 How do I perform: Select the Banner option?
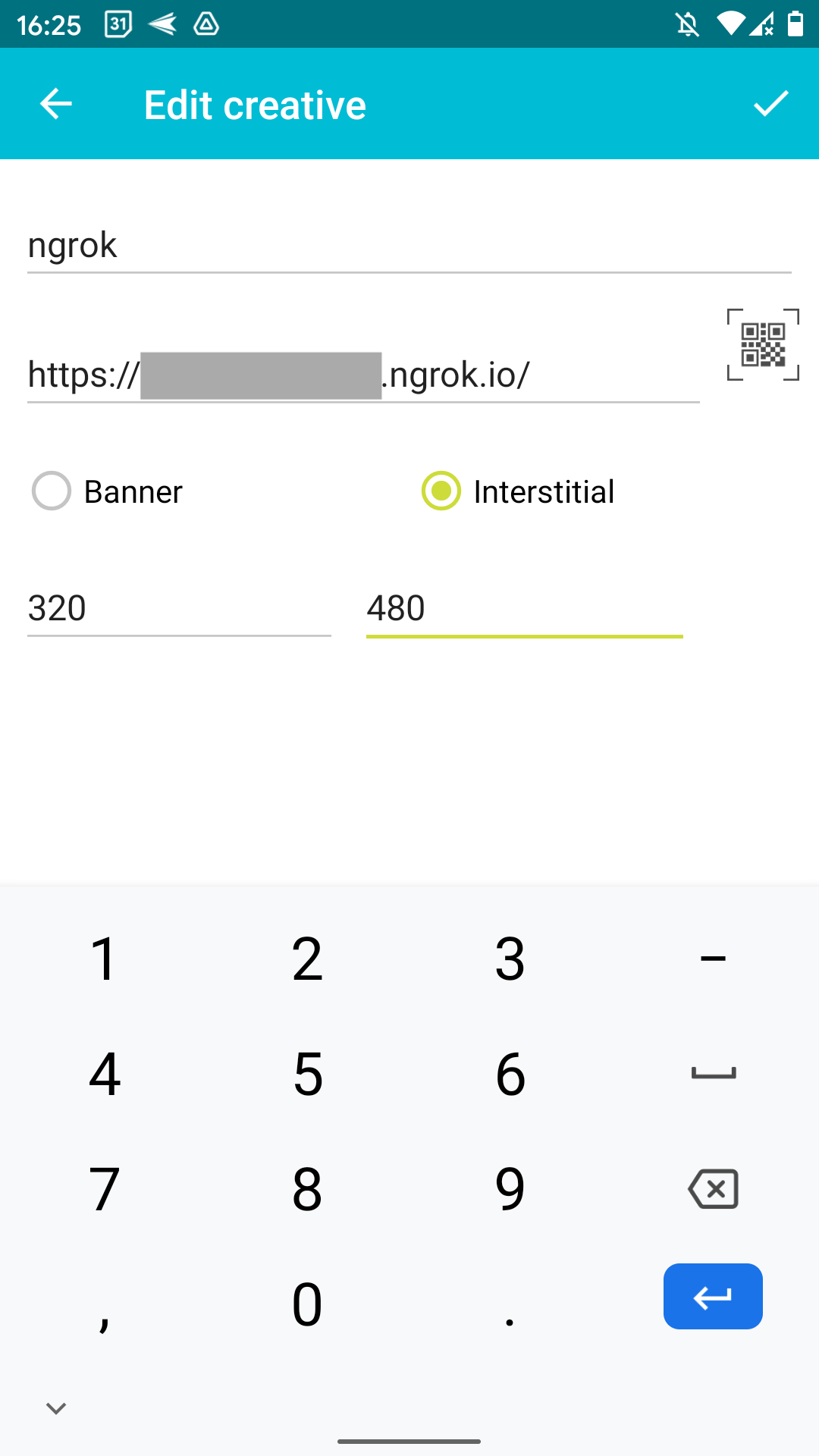point(108,491)
